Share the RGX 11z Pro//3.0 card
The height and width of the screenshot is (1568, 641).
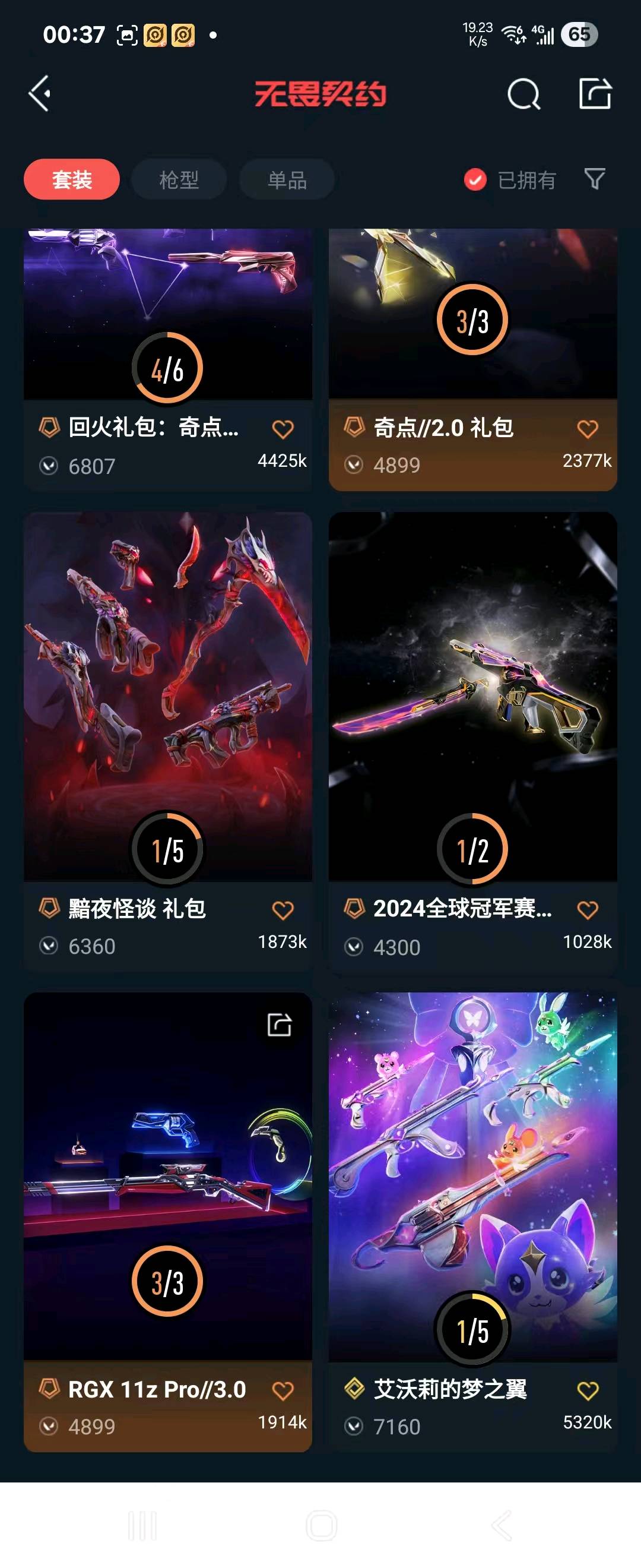click(x=279, y=1025)
